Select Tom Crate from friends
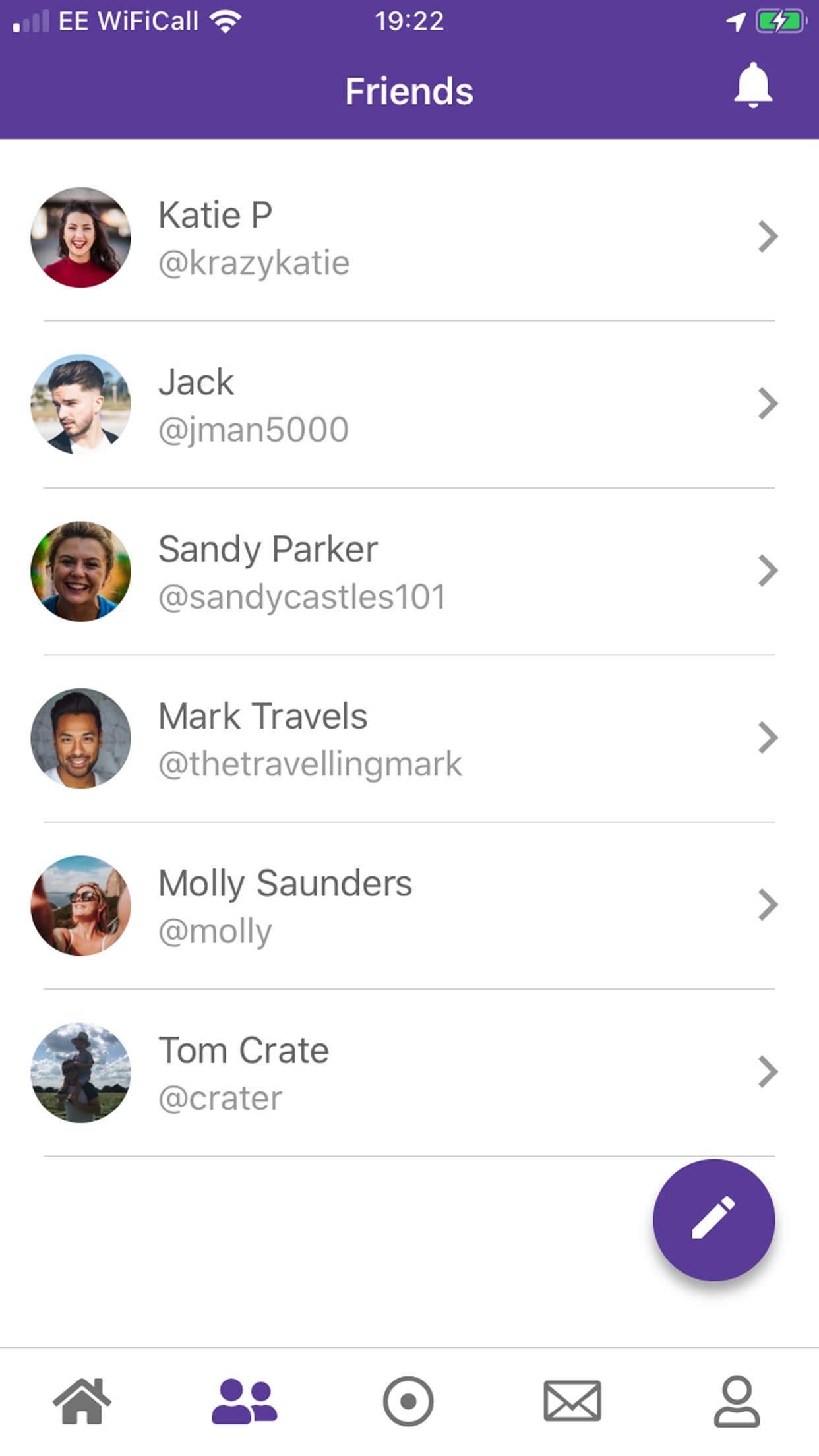Screen dimensions: 819x1456 409,1072
